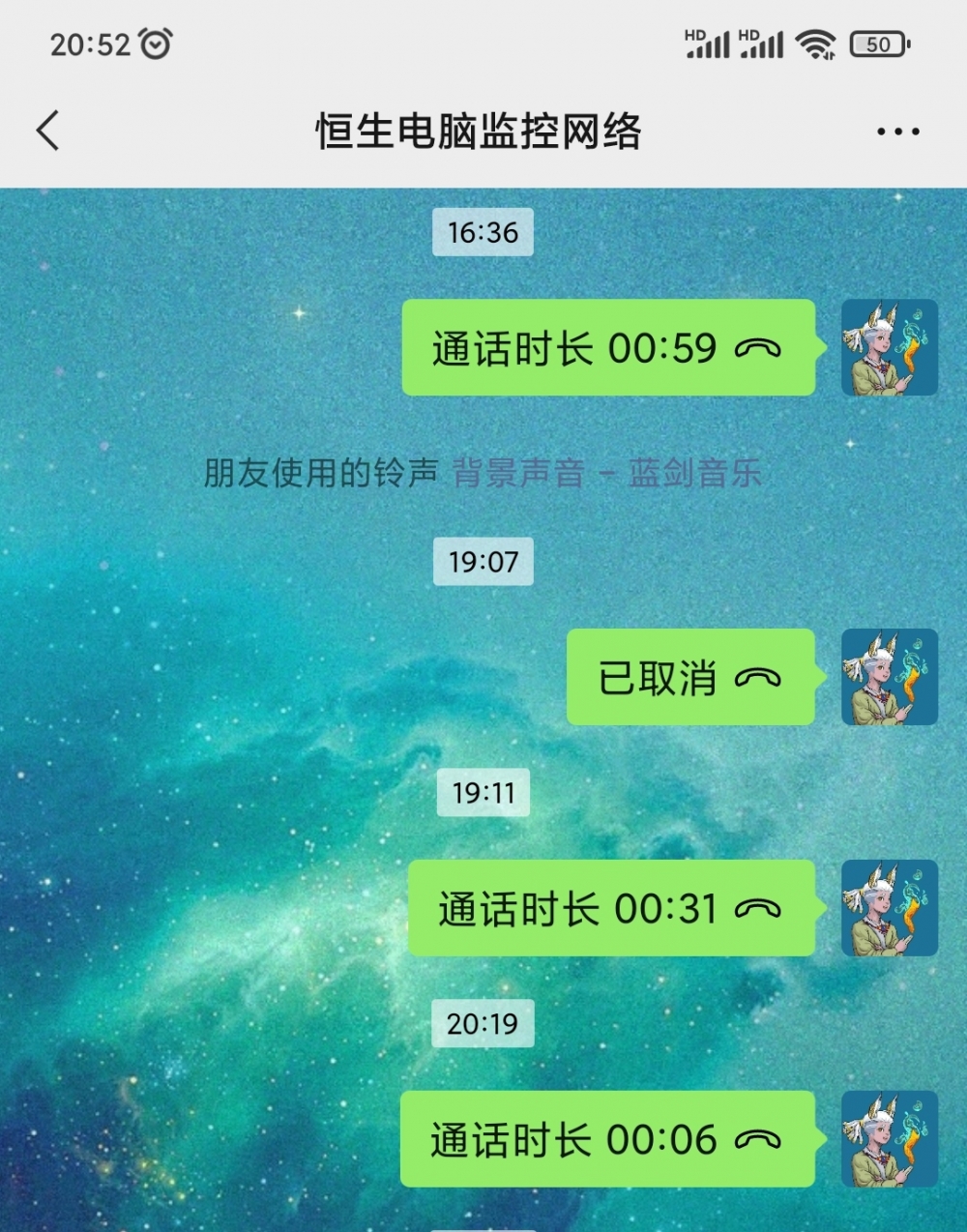Open the three-dot chat options menu
This screenshot has width=967, height=1232.
click(897, 132)
